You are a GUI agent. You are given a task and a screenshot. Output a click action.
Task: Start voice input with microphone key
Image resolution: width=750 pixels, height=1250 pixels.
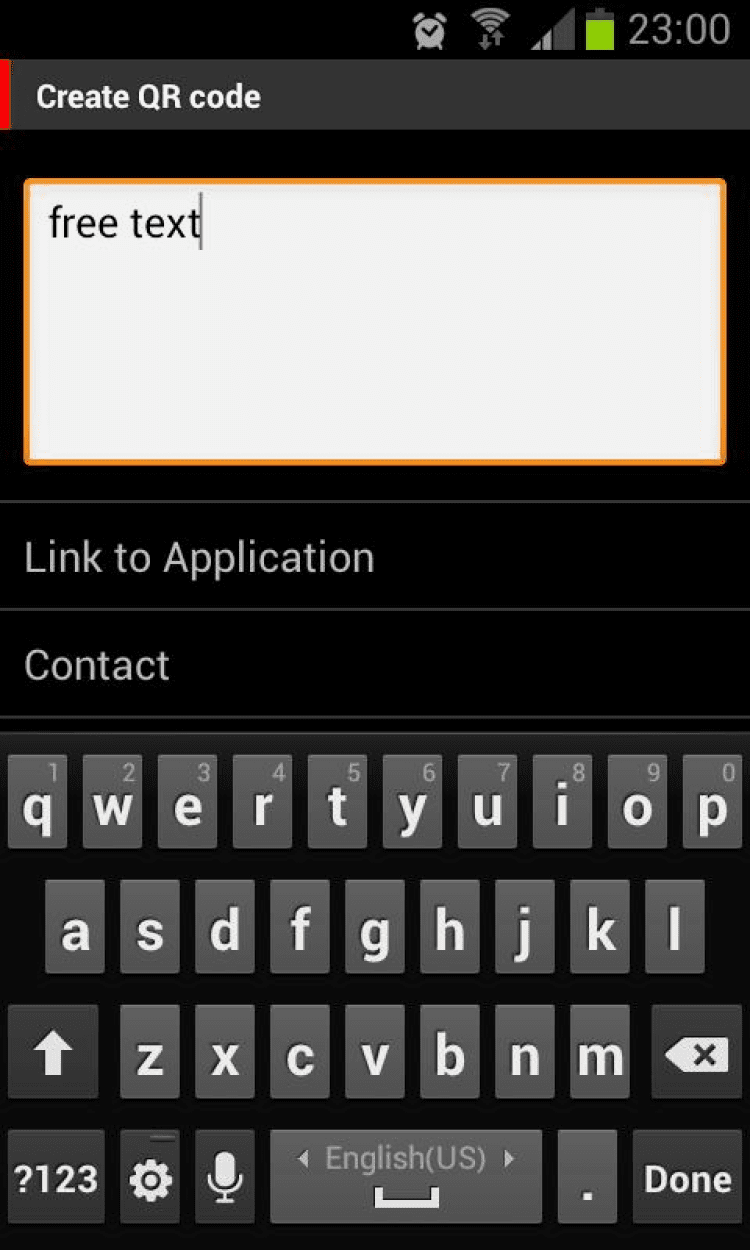pyautogui.click(x=225, y=1178)
